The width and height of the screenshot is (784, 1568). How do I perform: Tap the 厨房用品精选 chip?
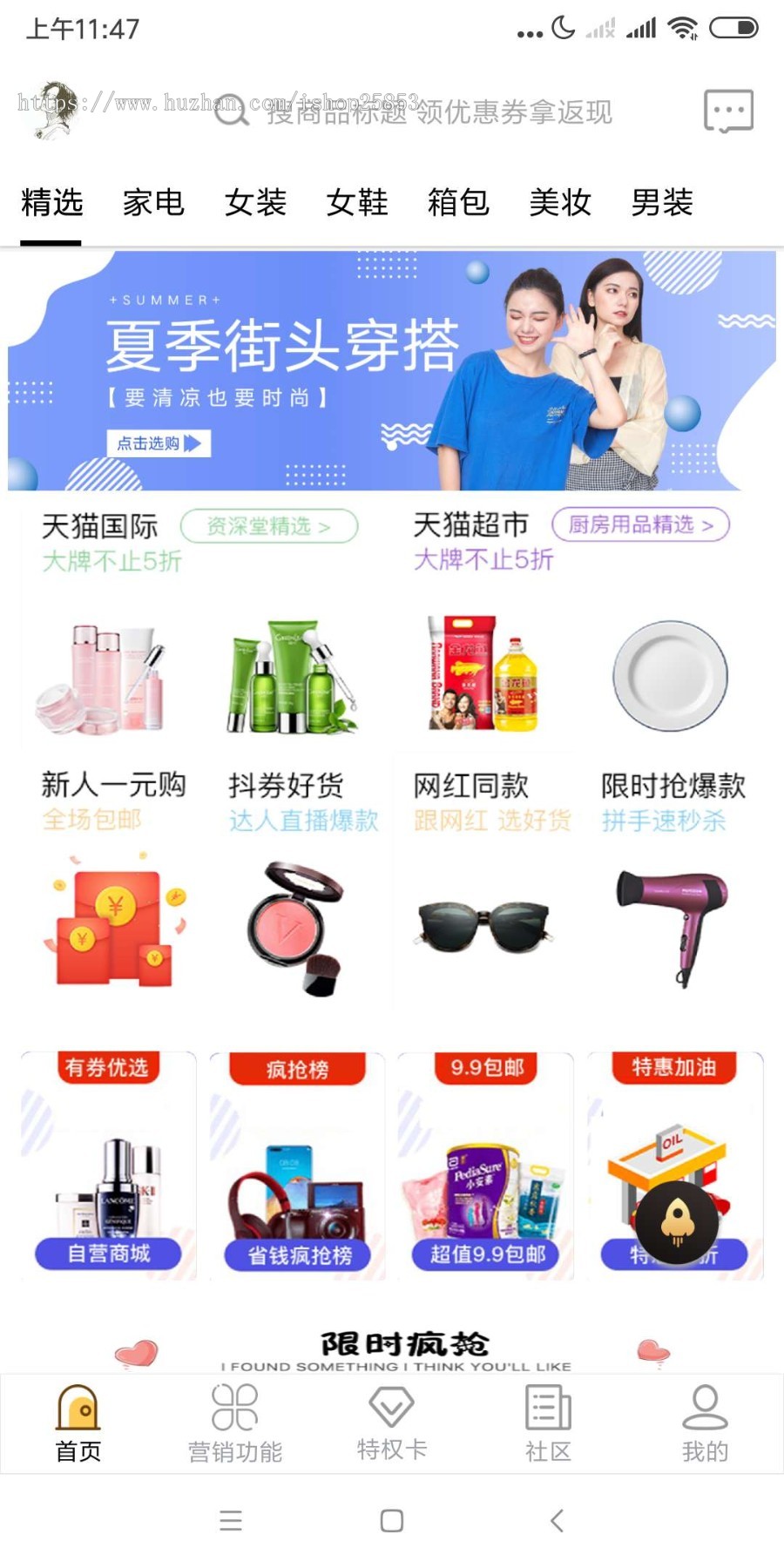640,524
